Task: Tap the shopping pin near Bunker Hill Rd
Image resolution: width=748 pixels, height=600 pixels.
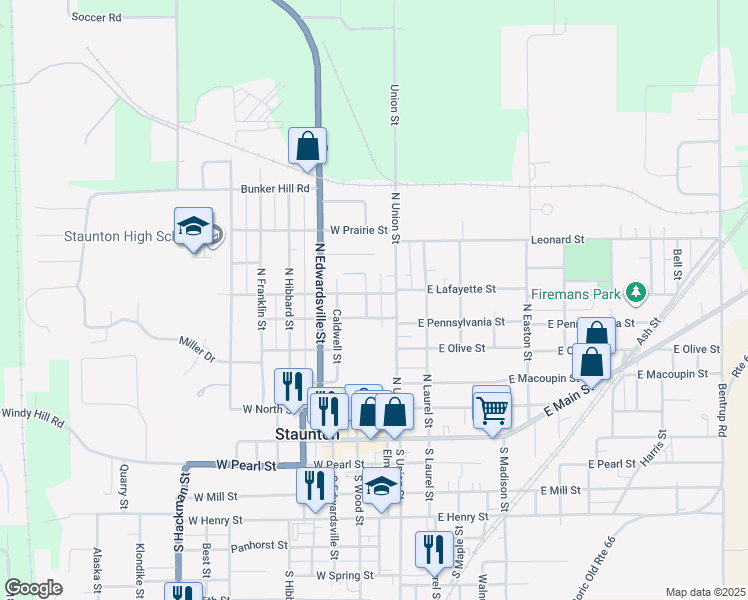Action: 307,147
